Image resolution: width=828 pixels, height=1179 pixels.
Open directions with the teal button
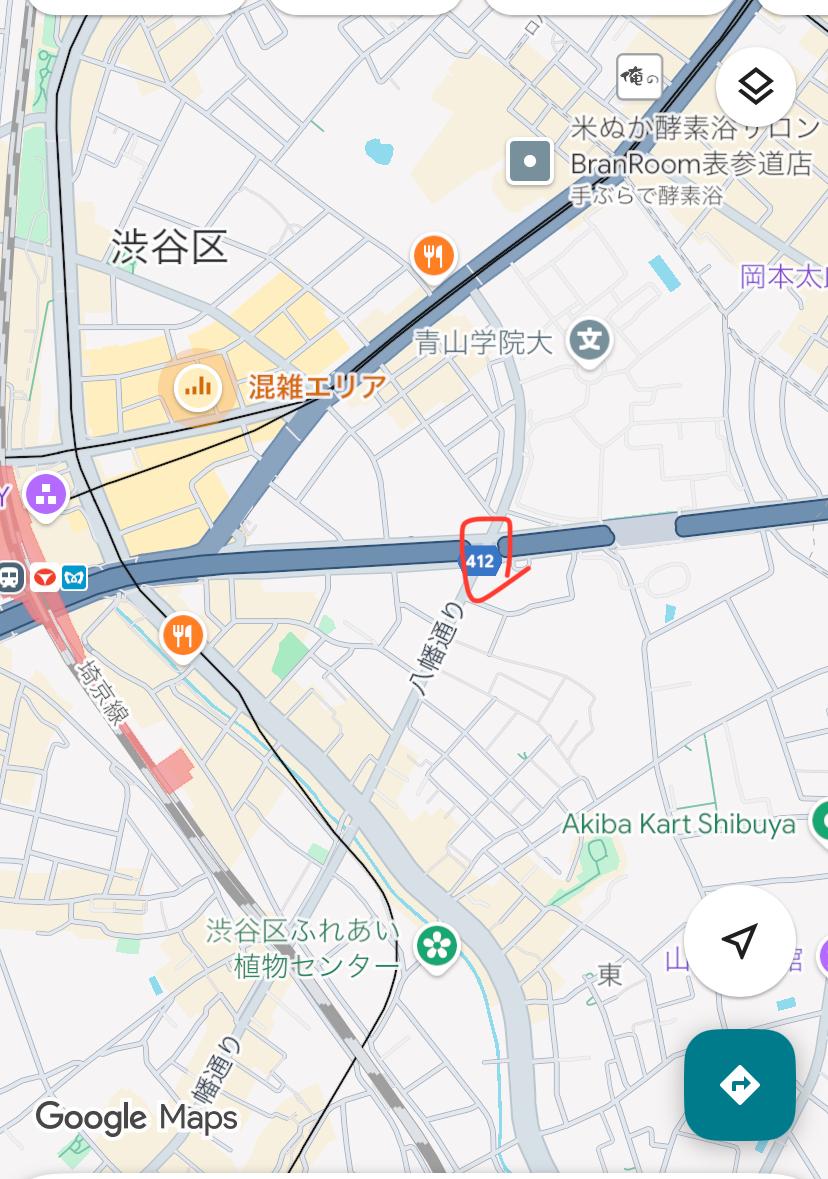click(739, 1084)
